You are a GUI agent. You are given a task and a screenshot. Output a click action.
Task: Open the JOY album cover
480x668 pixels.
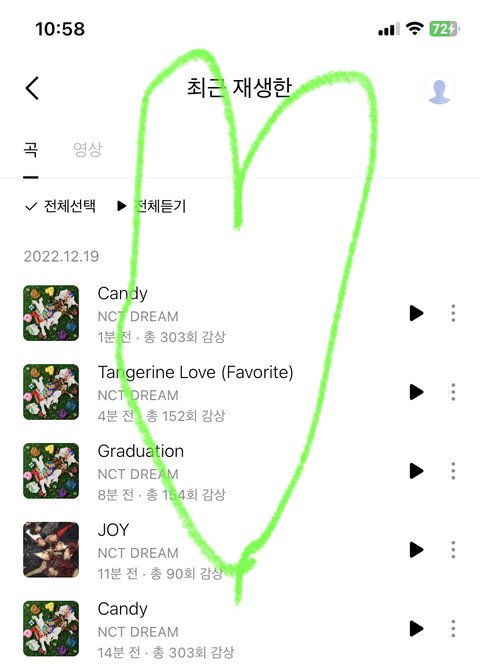coord(51,550)
